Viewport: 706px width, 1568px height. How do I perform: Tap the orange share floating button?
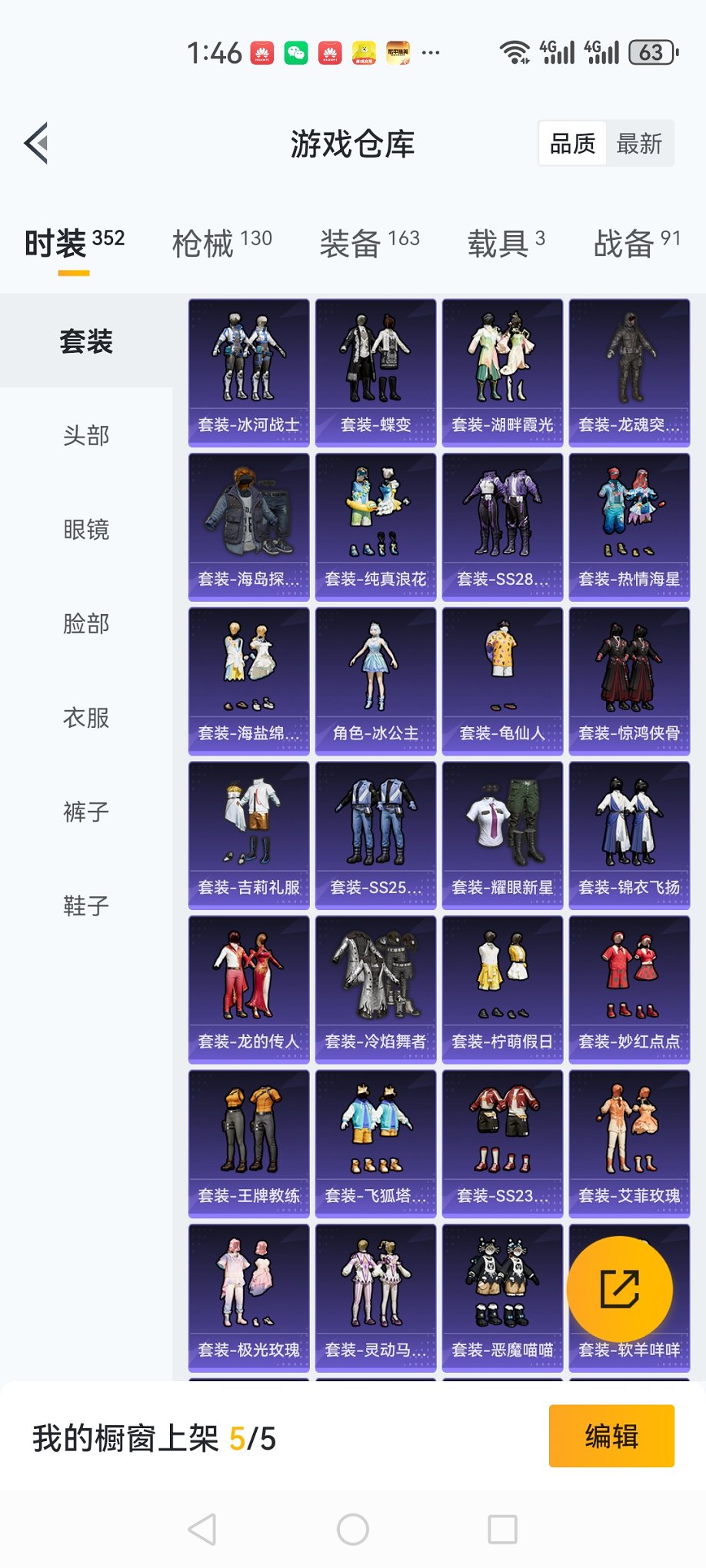[x=619, y=1289]
